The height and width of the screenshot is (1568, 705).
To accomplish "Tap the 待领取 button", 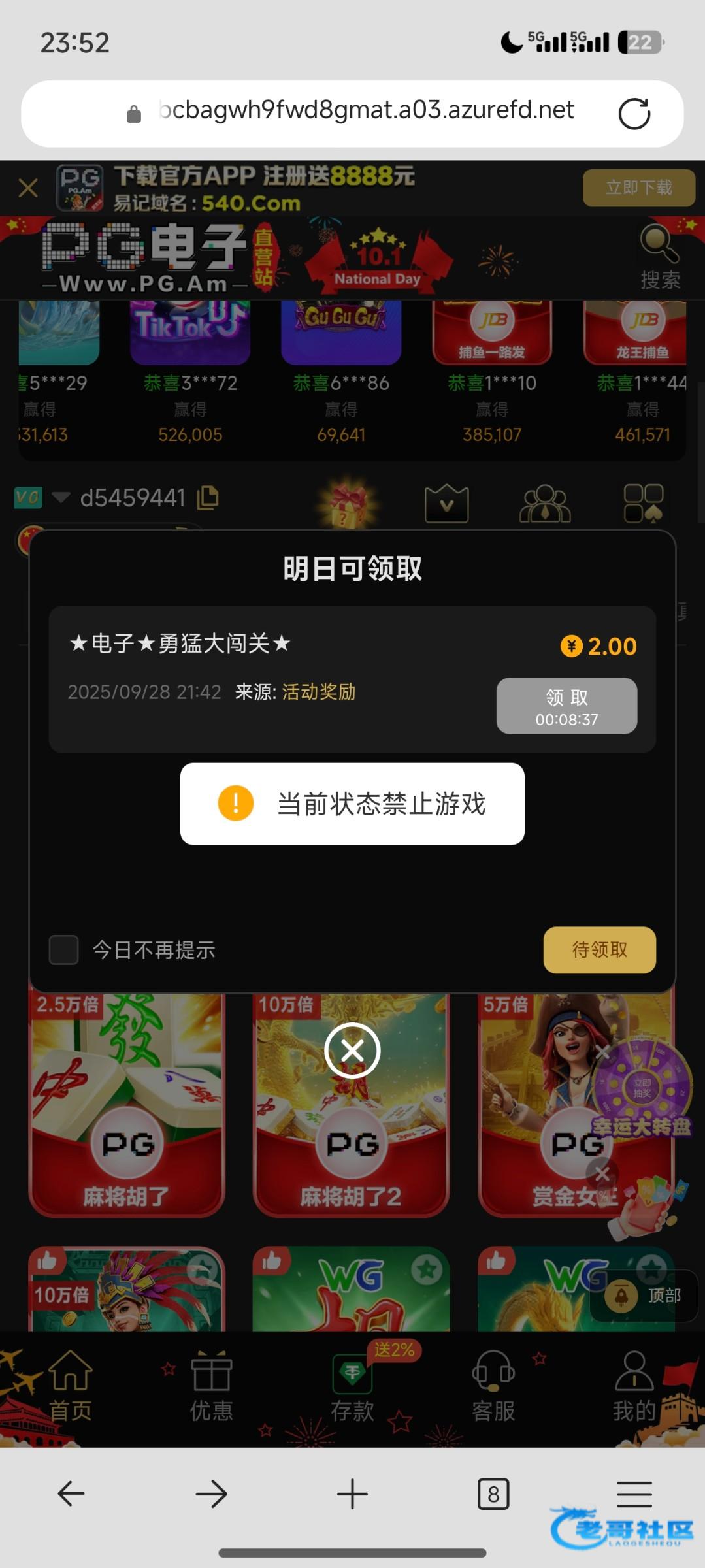I will tap(599, 950).
